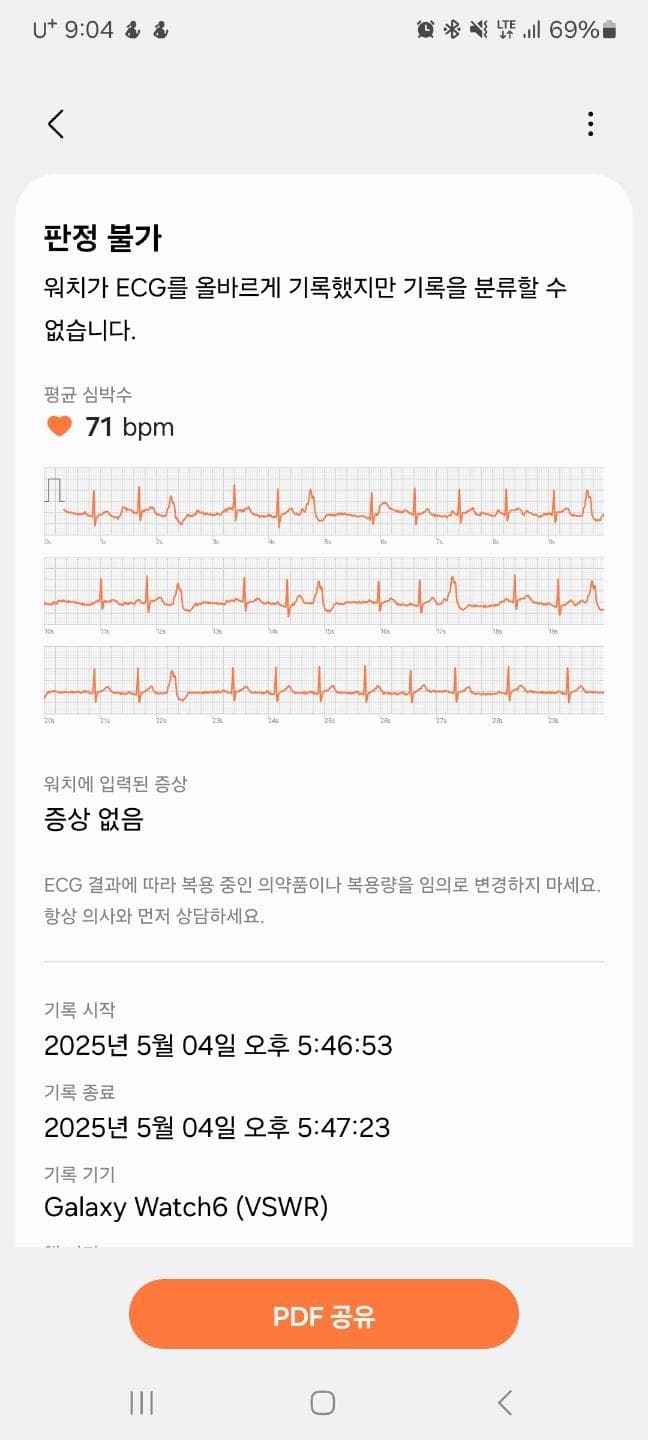Viewport: 648px width, 1440px height.
Task: Tap the system back button
Action: point(505,1403)
